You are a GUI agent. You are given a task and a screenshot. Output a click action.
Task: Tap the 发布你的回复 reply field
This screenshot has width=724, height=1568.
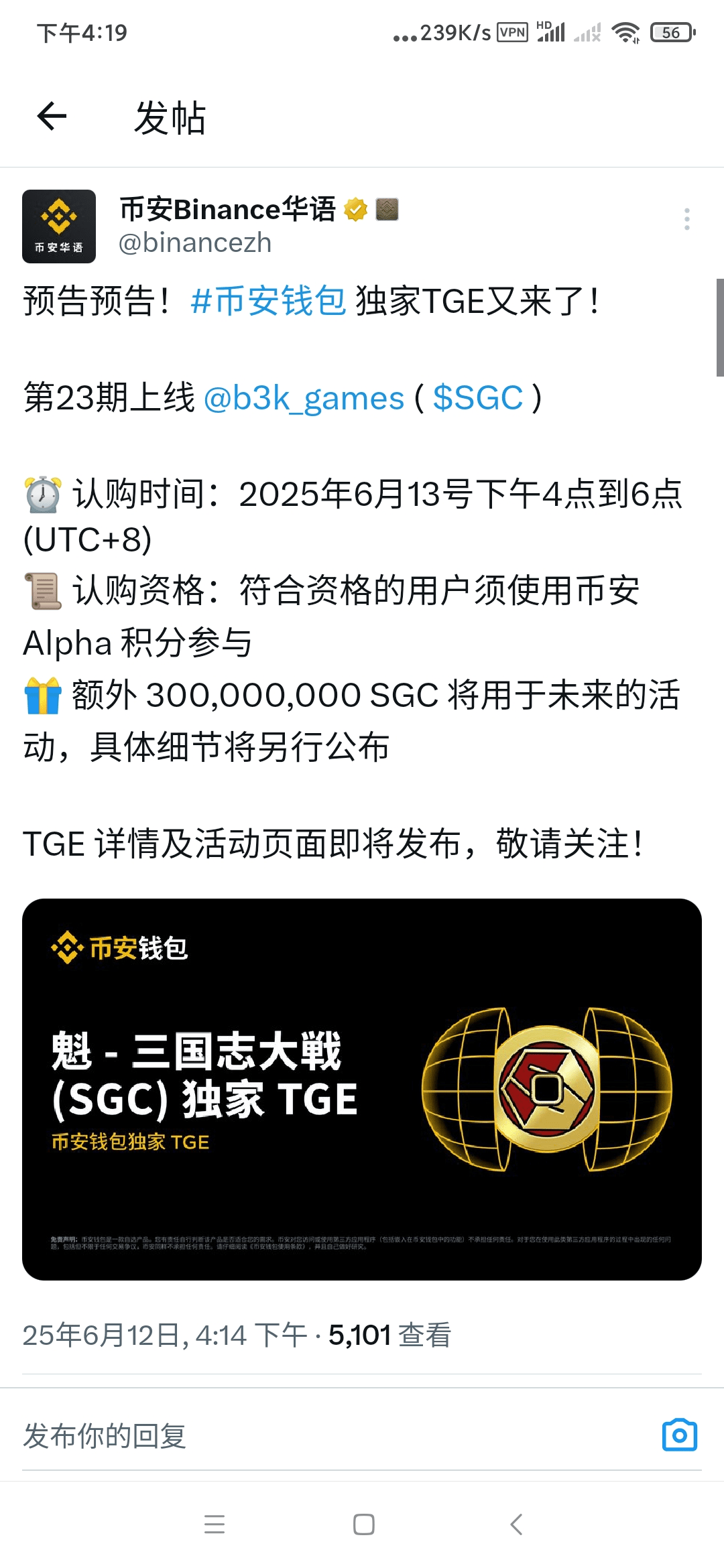[x=268, y=1436]
